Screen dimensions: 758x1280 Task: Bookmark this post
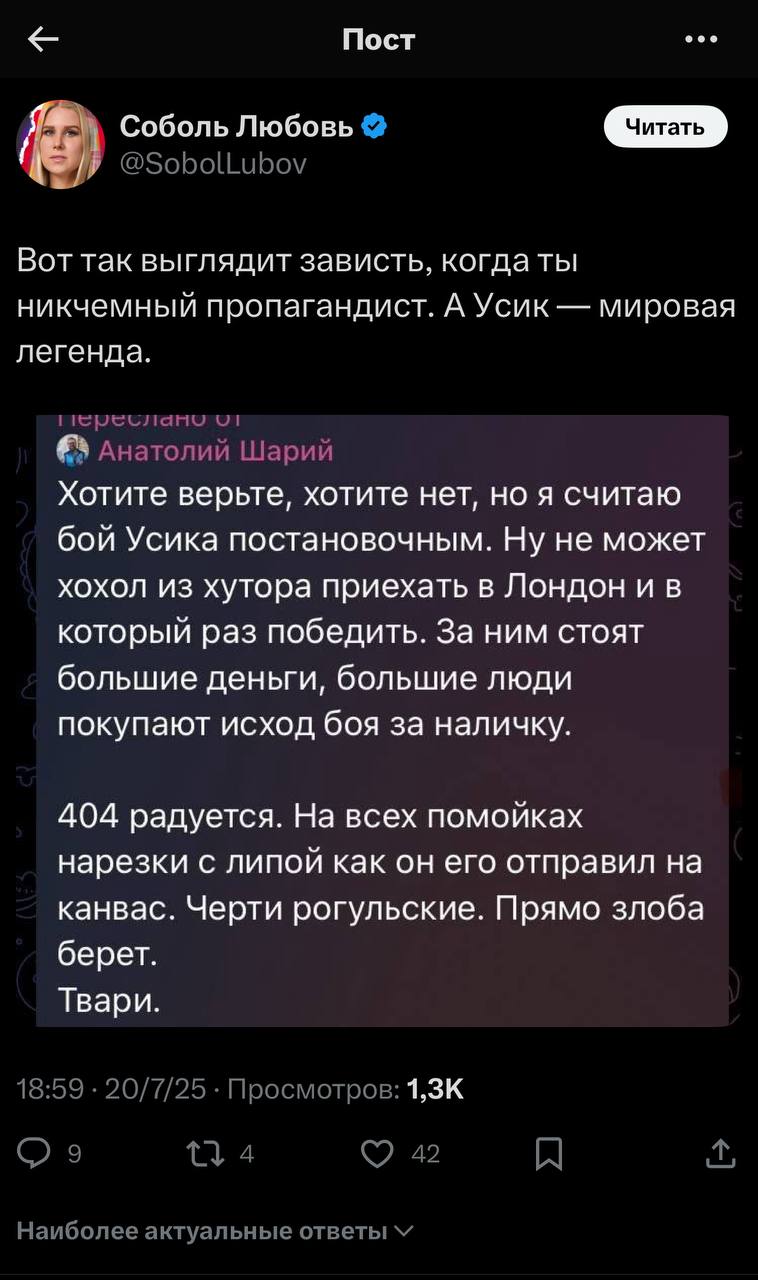pos(549,1155)
